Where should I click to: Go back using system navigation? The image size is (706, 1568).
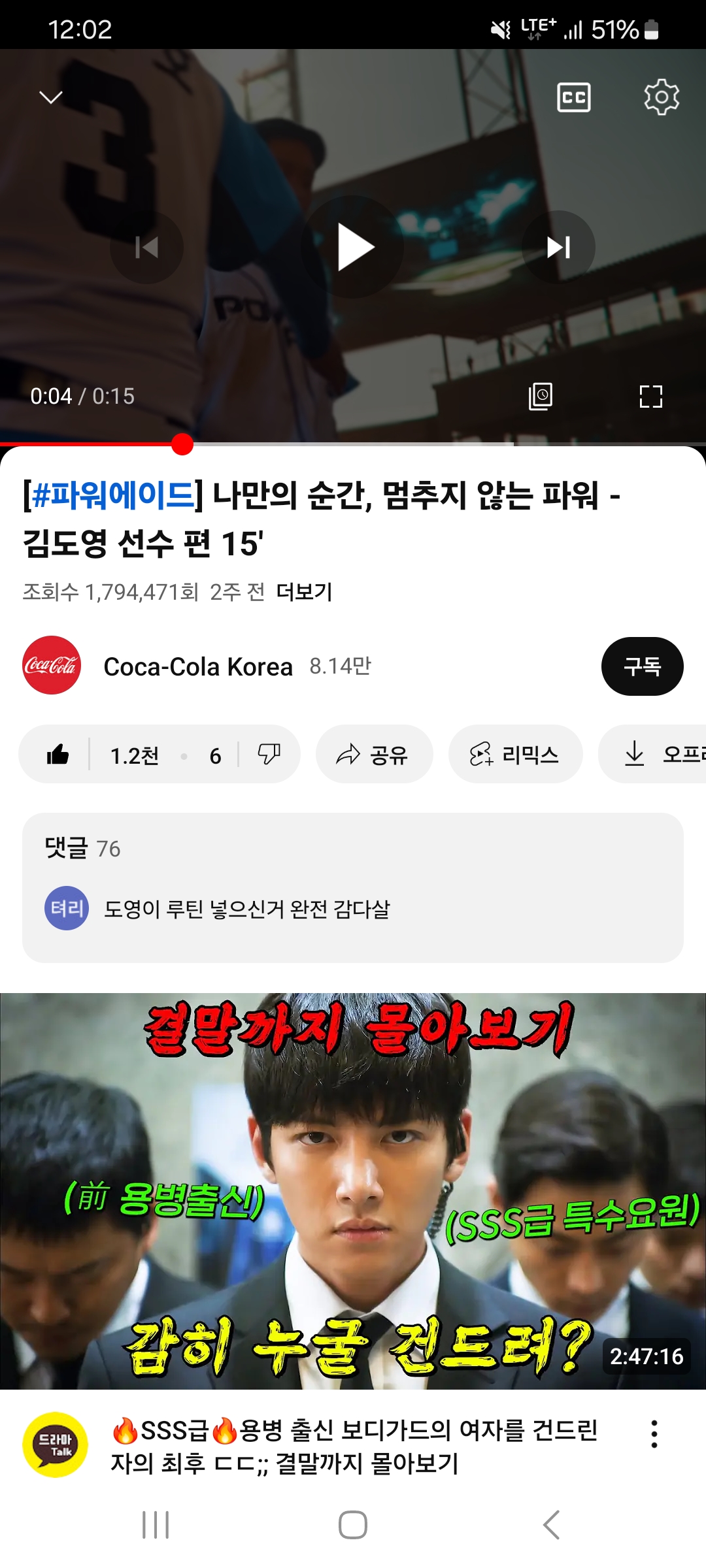pyautogui.click(x=551, y=1525)
